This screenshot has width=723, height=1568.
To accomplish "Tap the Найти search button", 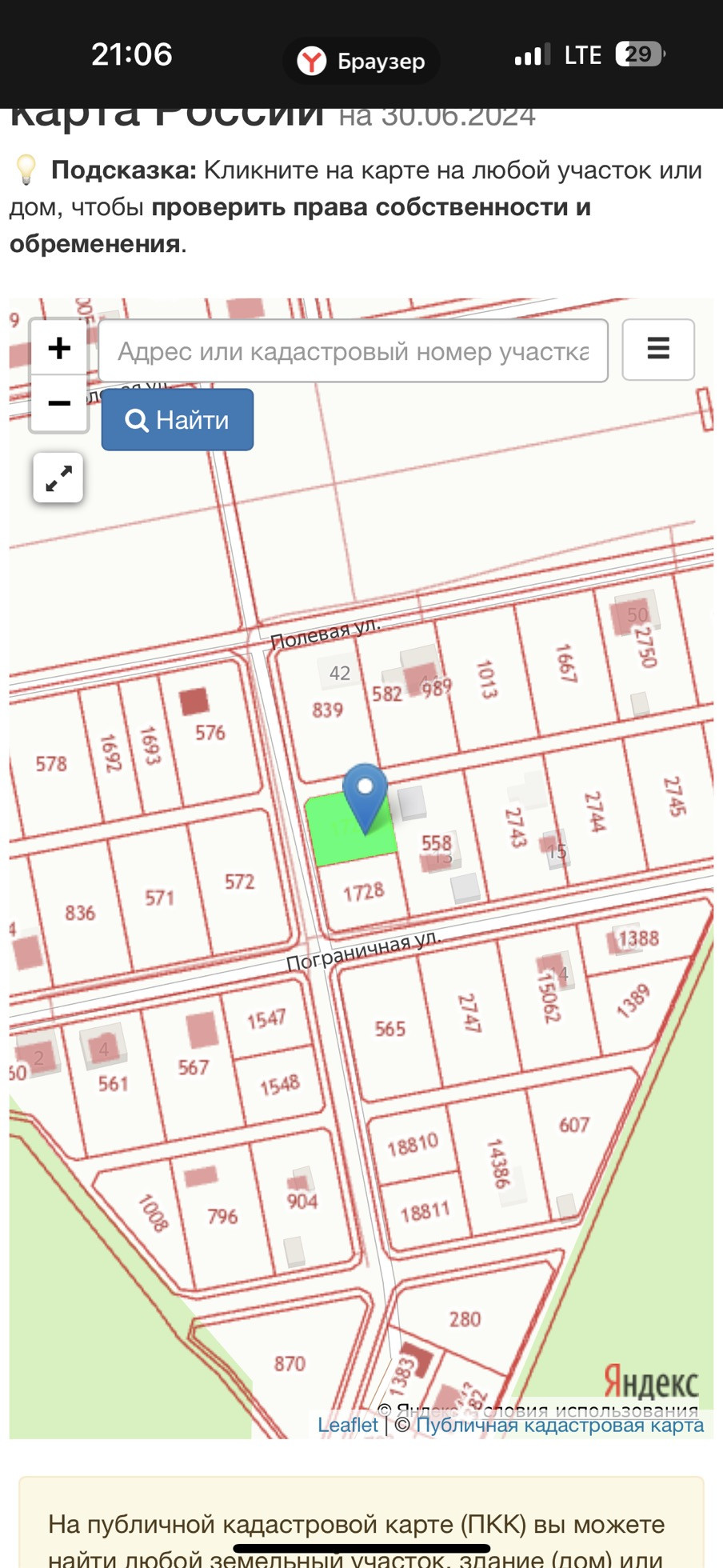I will pos(178,420).
